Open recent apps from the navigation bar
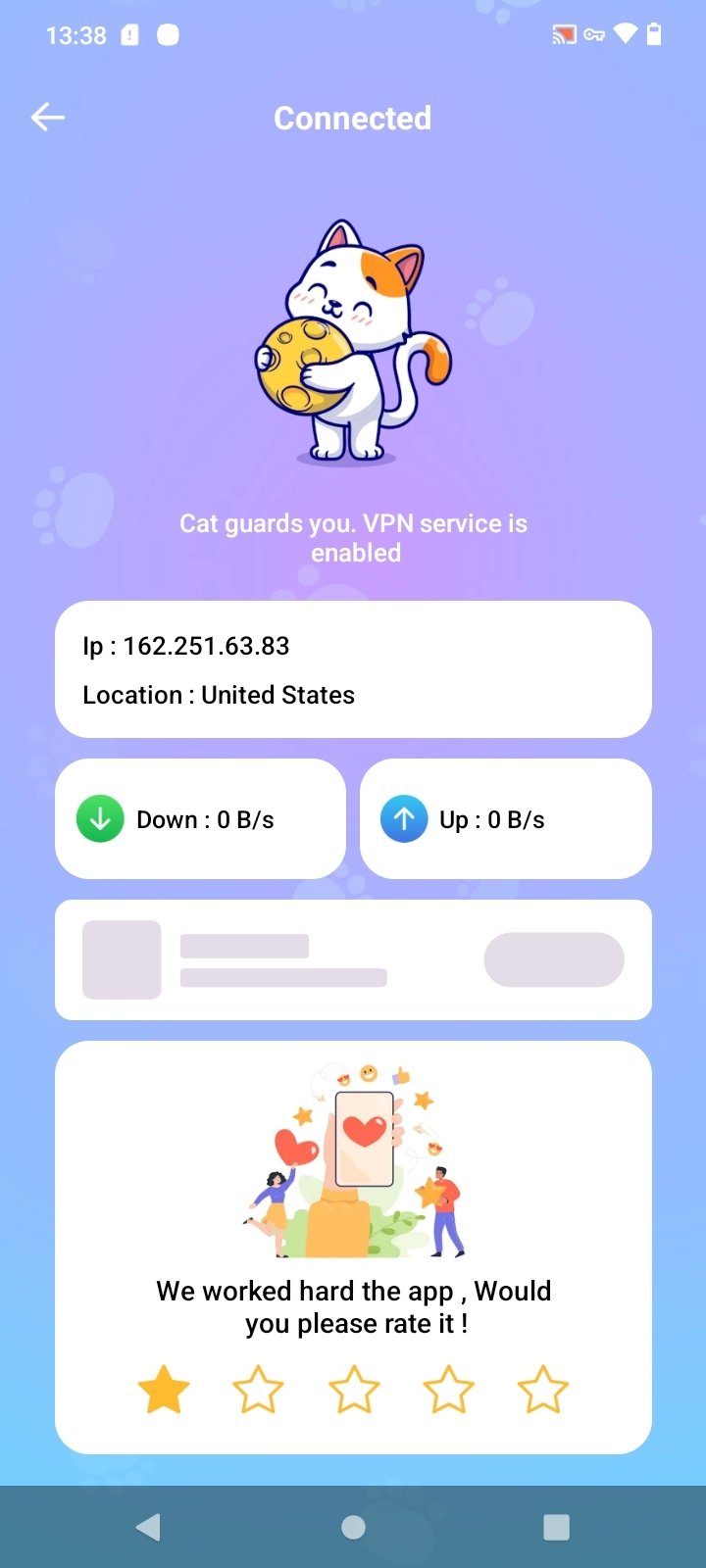The width and height of the screenshot is (706, 1568). (x=556, y=1527)
